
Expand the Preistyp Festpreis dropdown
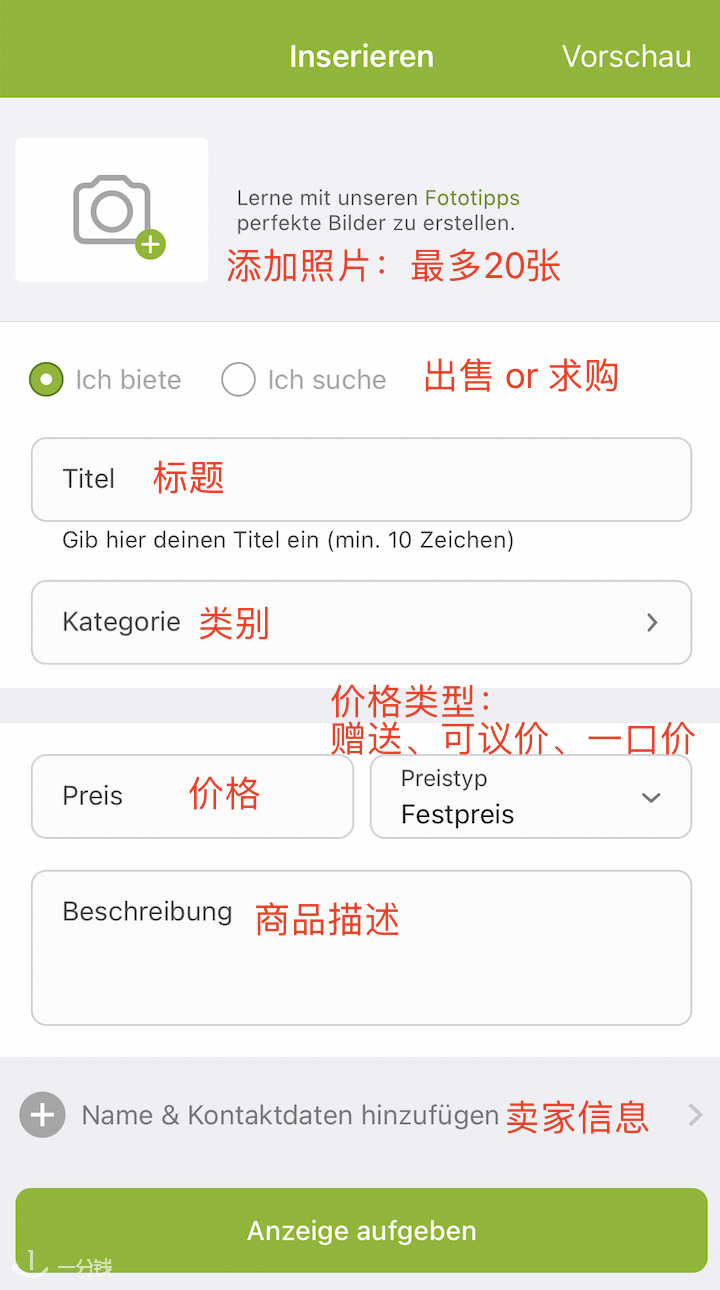(531, 796)
